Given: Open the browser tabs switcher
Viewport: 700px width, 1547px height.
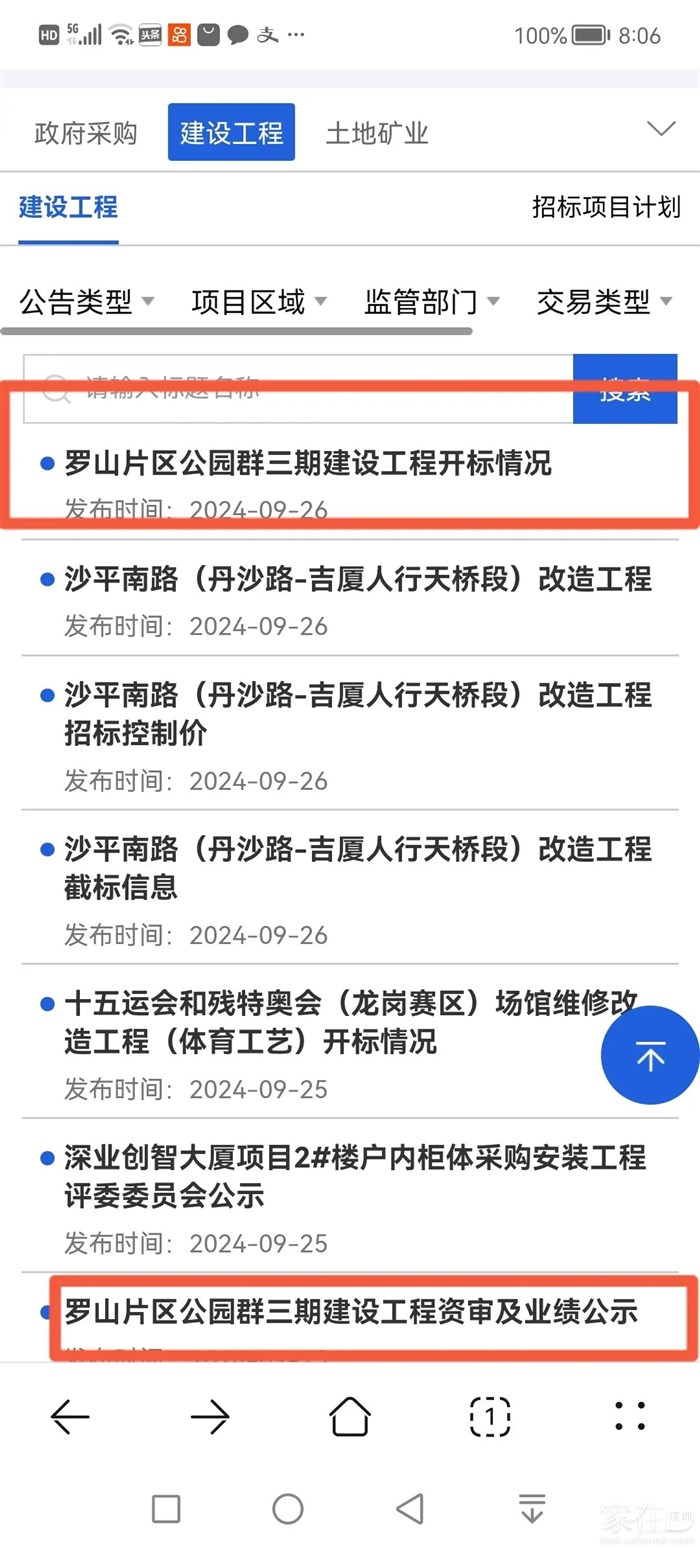Looking at the screenshot, I should [490, 1416].
